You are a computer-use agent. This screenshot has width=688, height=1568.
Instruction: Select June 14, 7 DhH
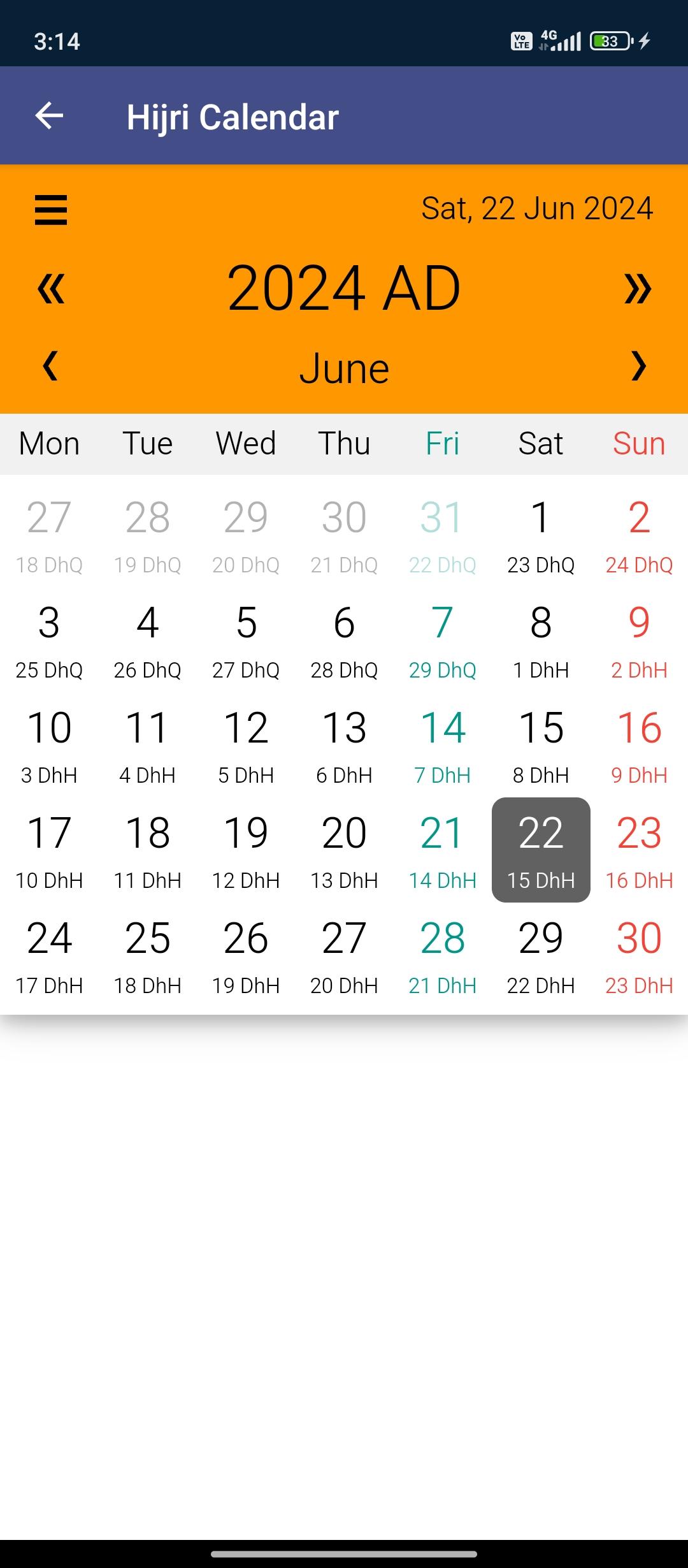[443, 744]
